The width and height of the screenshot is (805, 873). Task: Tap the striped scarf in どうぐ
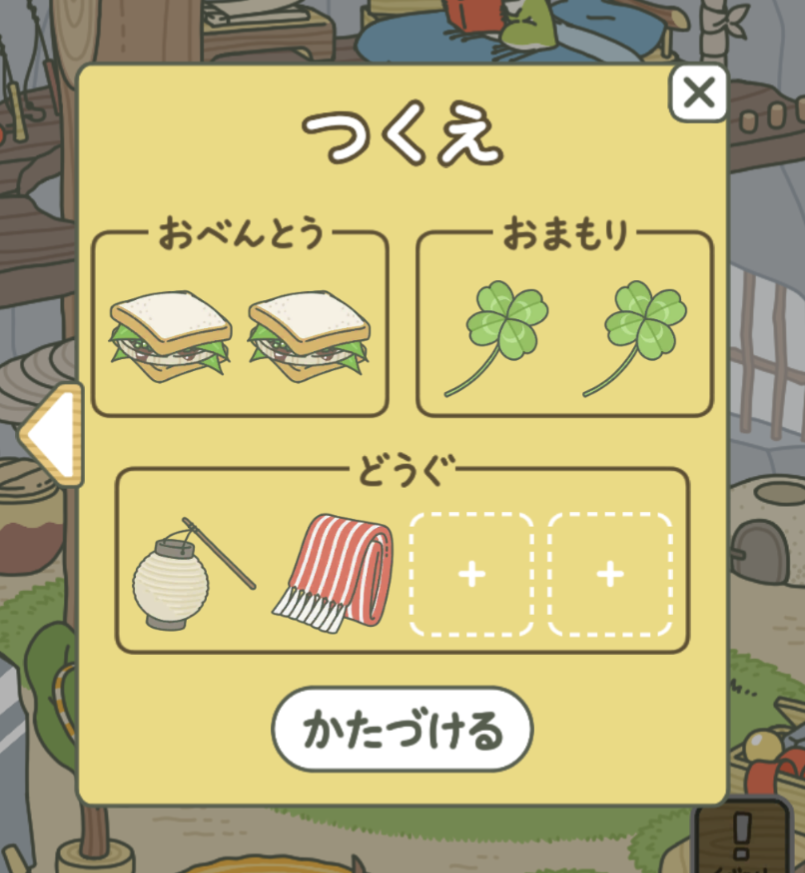tap(332, 573)
